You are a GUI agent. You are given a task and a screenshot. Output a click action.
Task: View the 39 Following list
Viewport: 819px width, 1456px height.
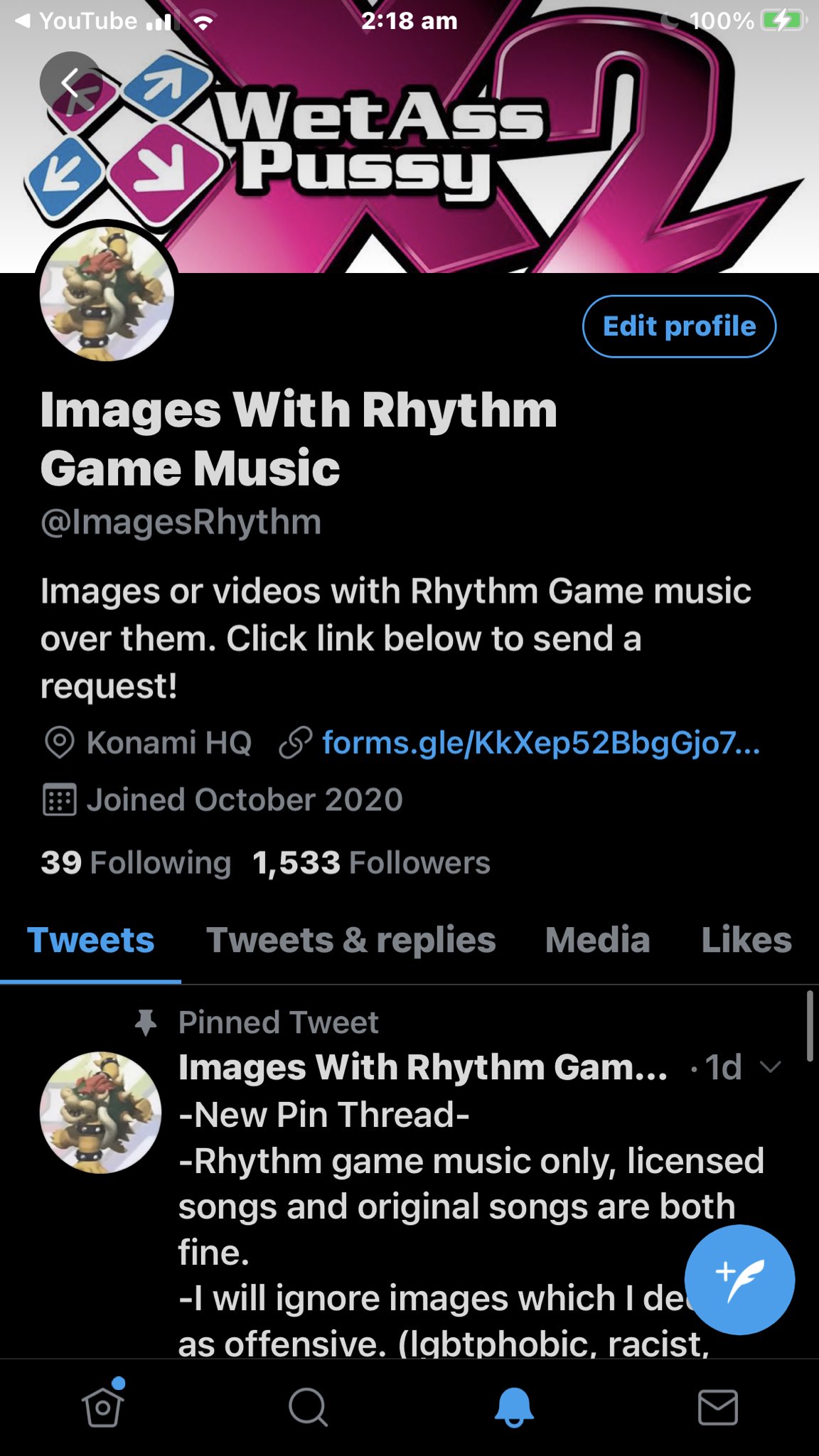tap(136, 862)
